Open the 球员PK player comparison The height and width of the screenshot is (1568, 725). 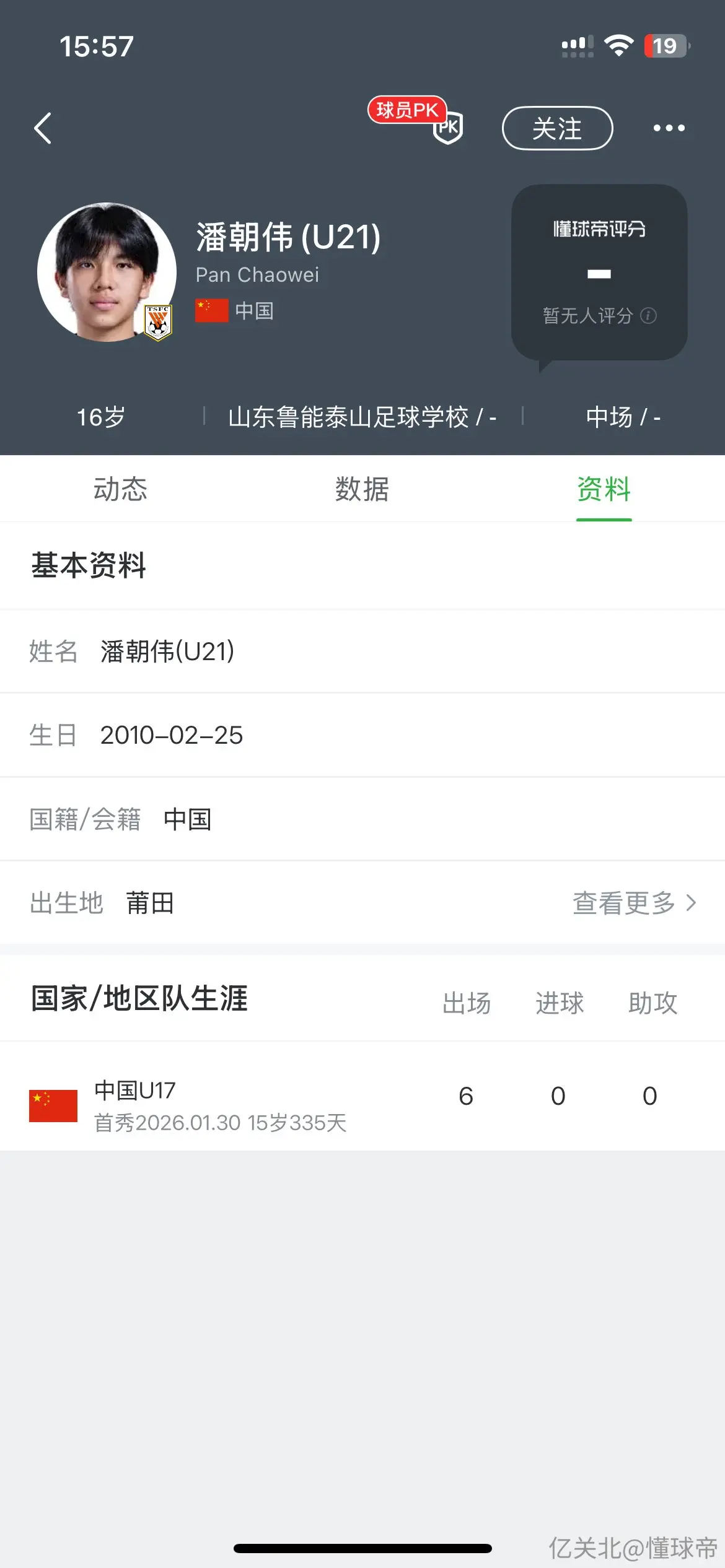(x=416, y=120)
